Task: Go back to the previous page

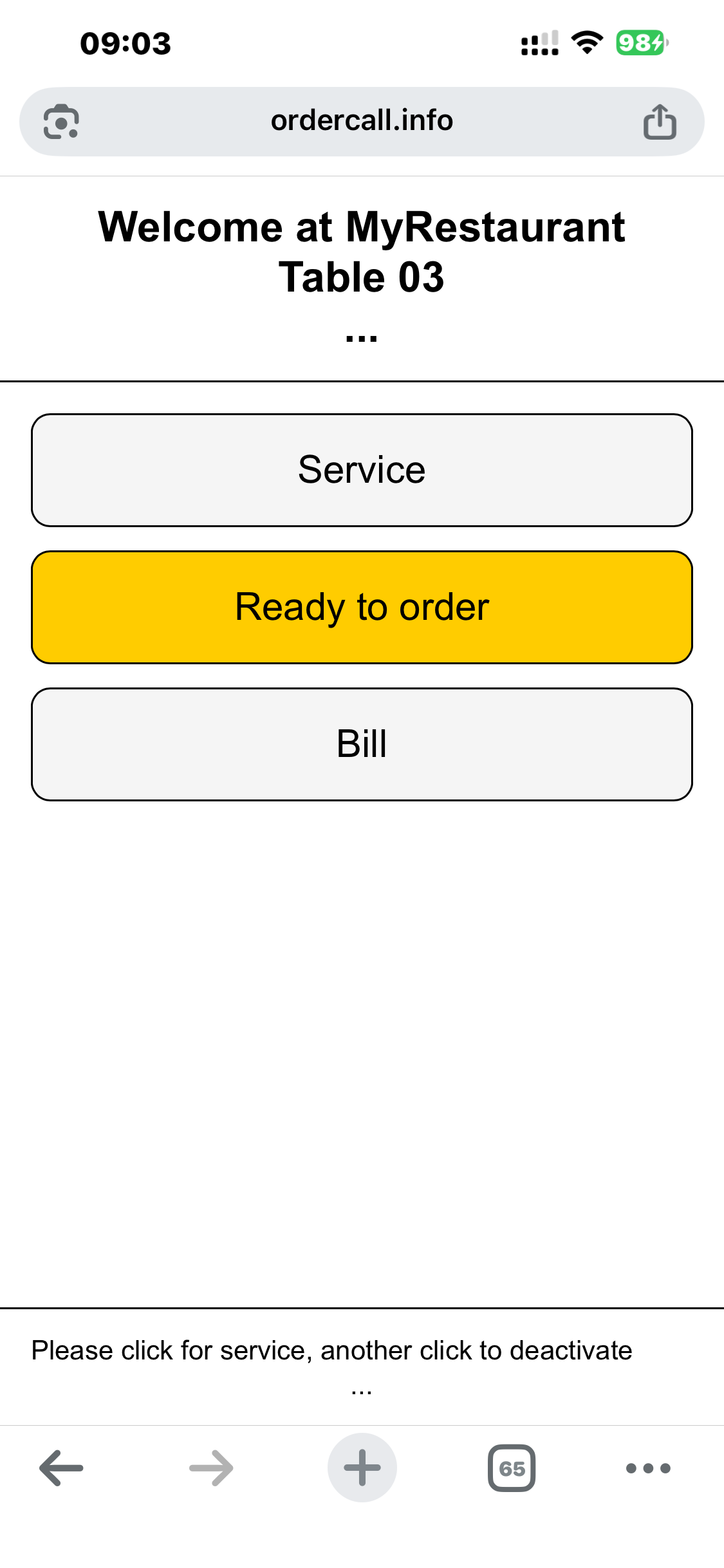Action: (x=61, y=1468)
